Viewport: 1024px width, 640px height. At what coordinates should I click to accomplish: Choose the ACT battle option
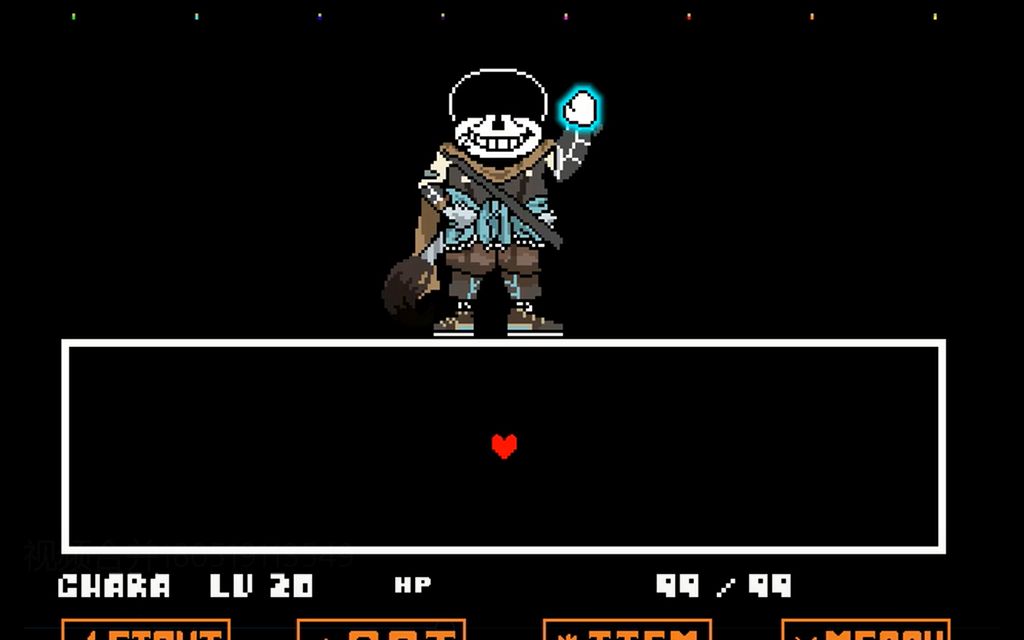point(381,631)
